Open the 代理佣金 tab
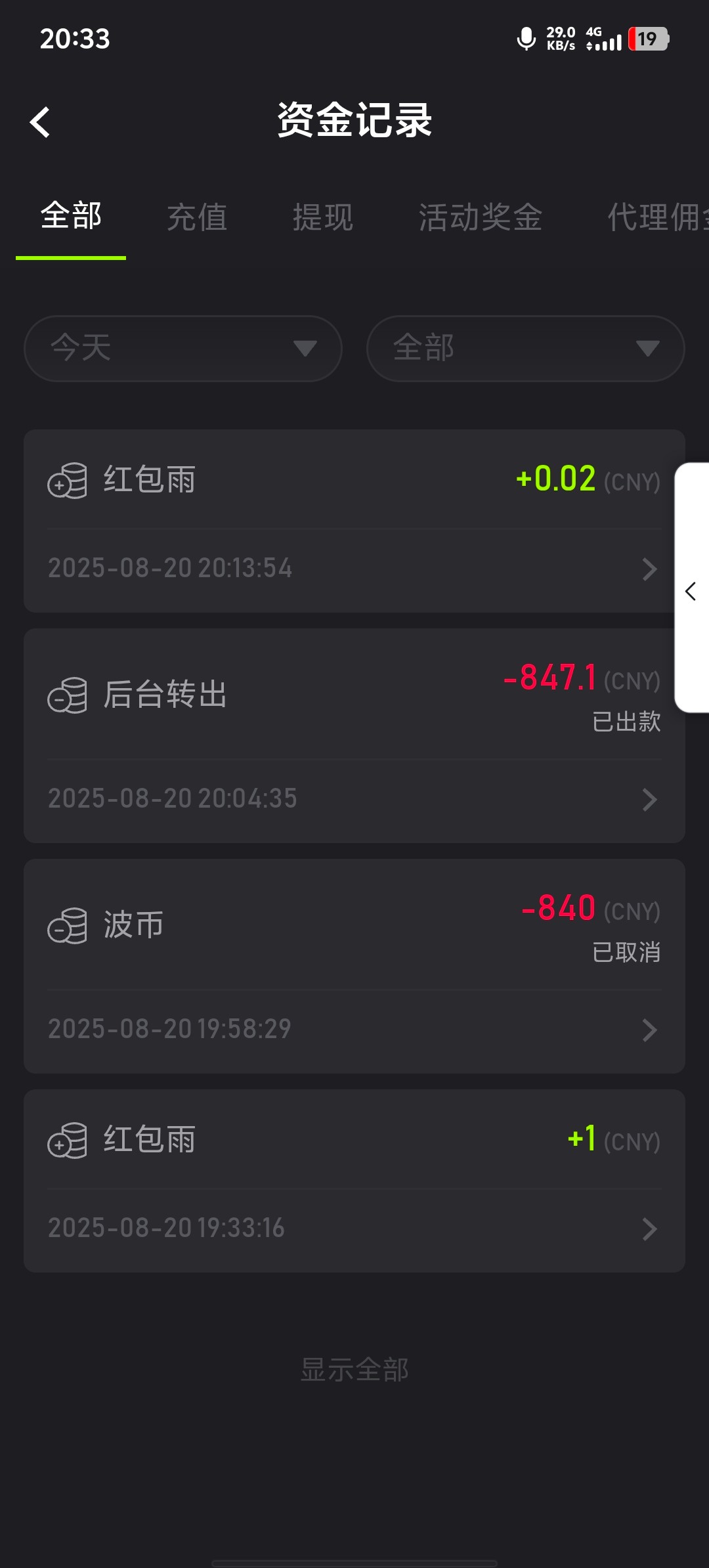The width and height of the screenshot is (709, 1568). [656, 217]
